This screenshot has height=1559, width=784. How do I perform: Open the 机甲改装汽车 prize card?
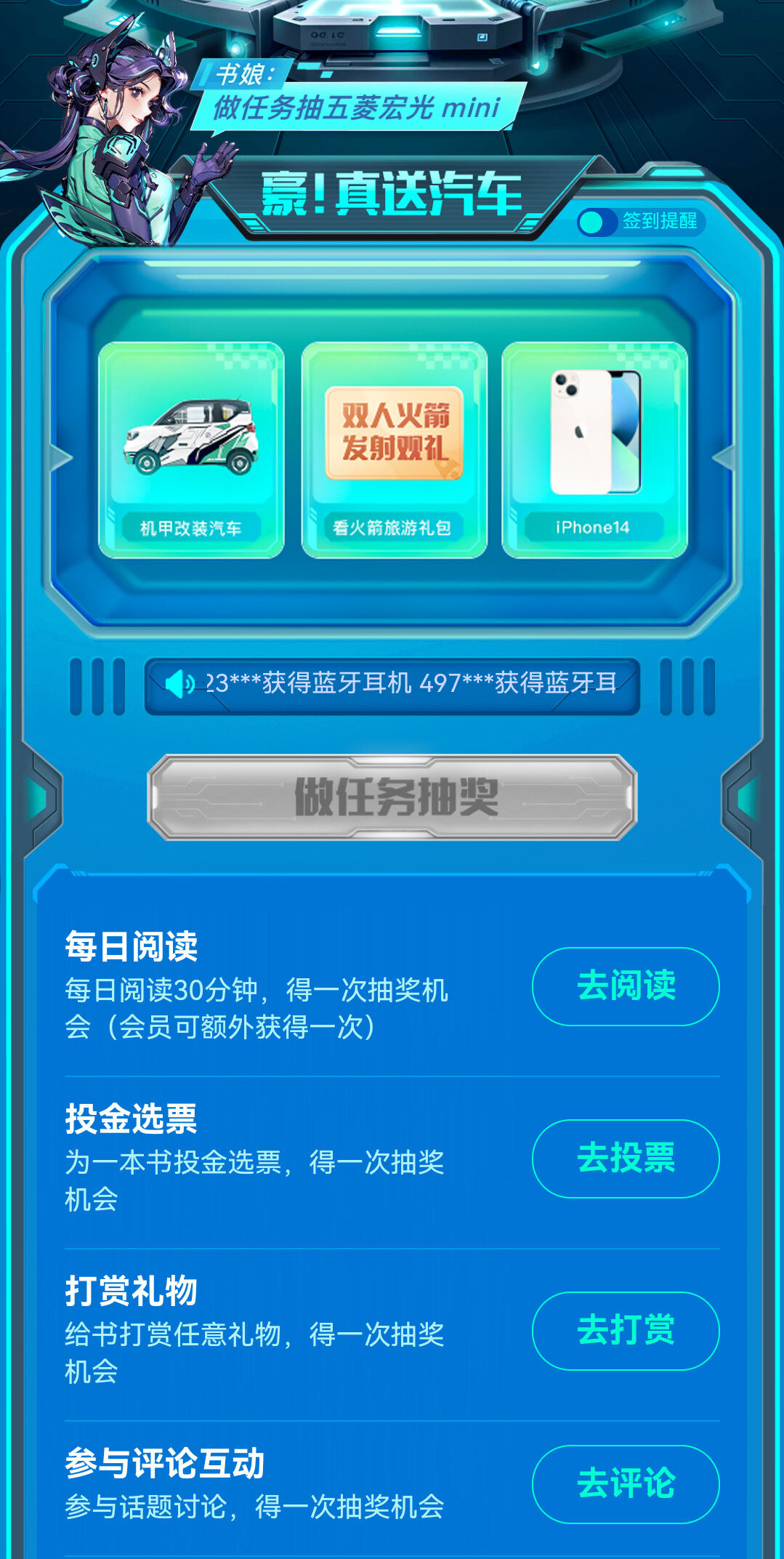191,450
